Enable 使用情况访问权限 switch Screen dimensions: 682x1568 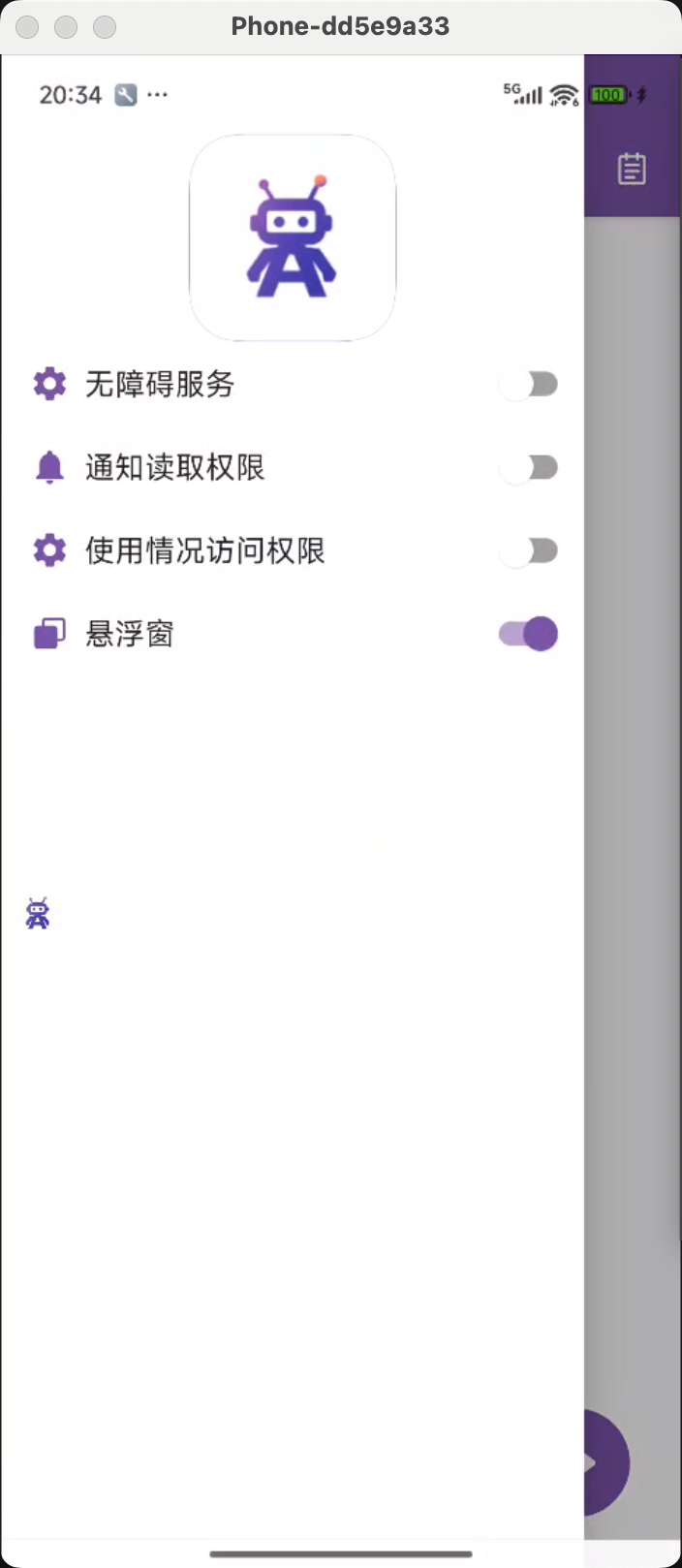point(528,551)
